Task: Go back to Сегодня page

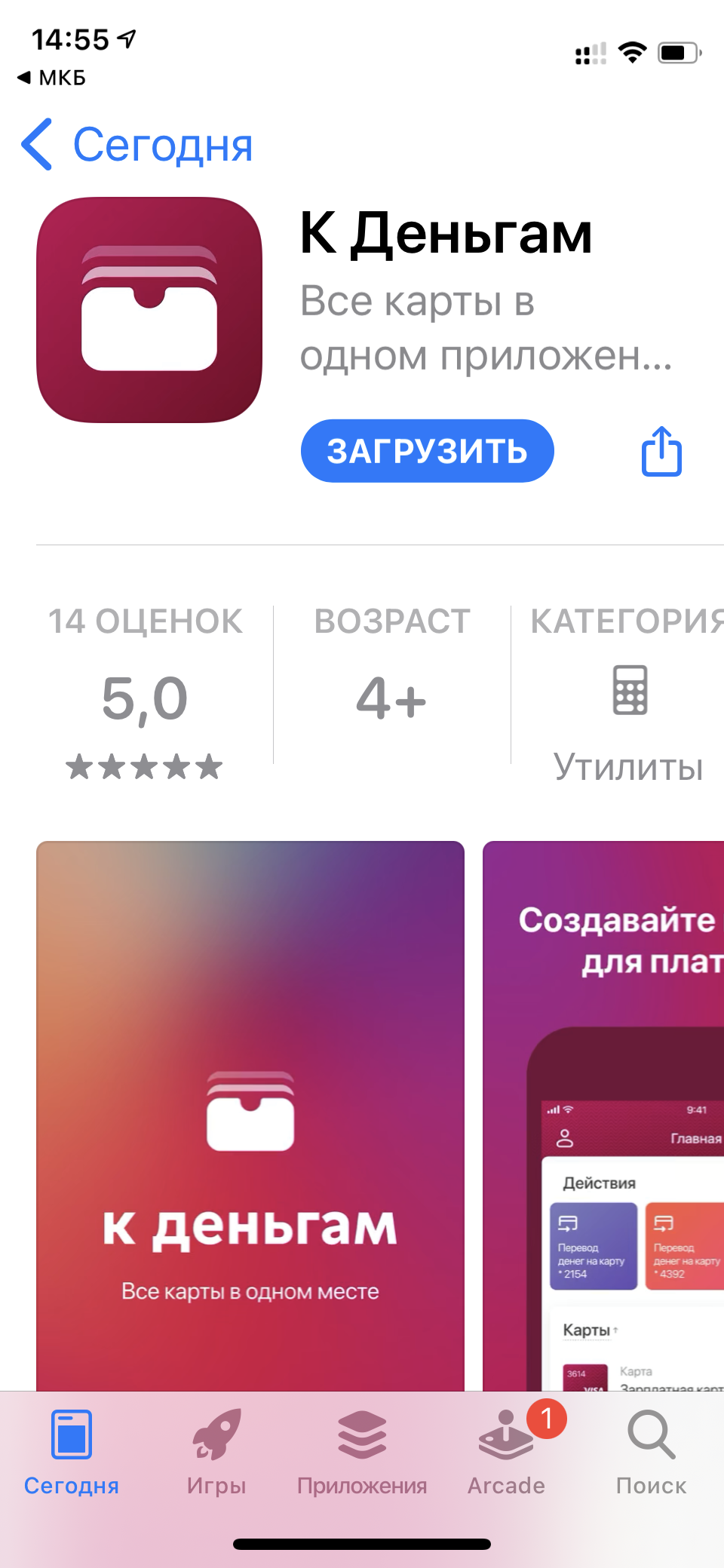Action: coord(137,145)
